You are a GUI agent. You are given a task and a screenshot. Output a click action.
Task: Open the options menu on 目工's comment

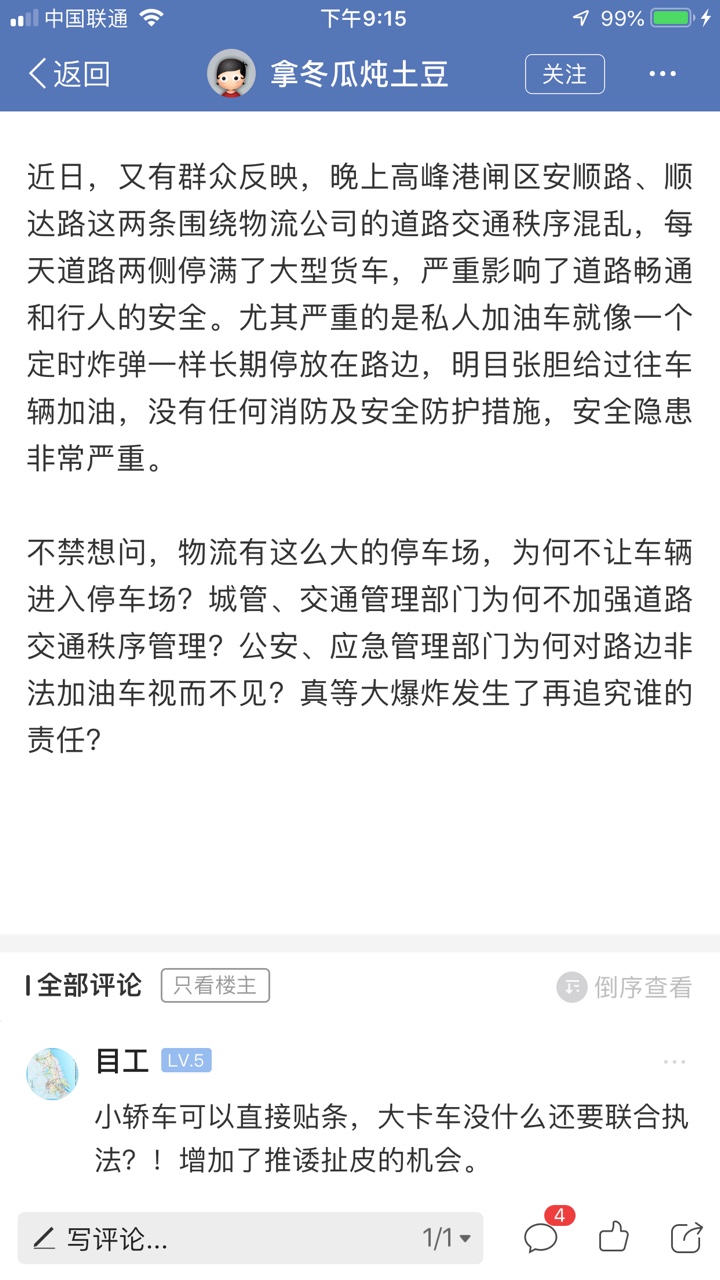point(674,1062)
